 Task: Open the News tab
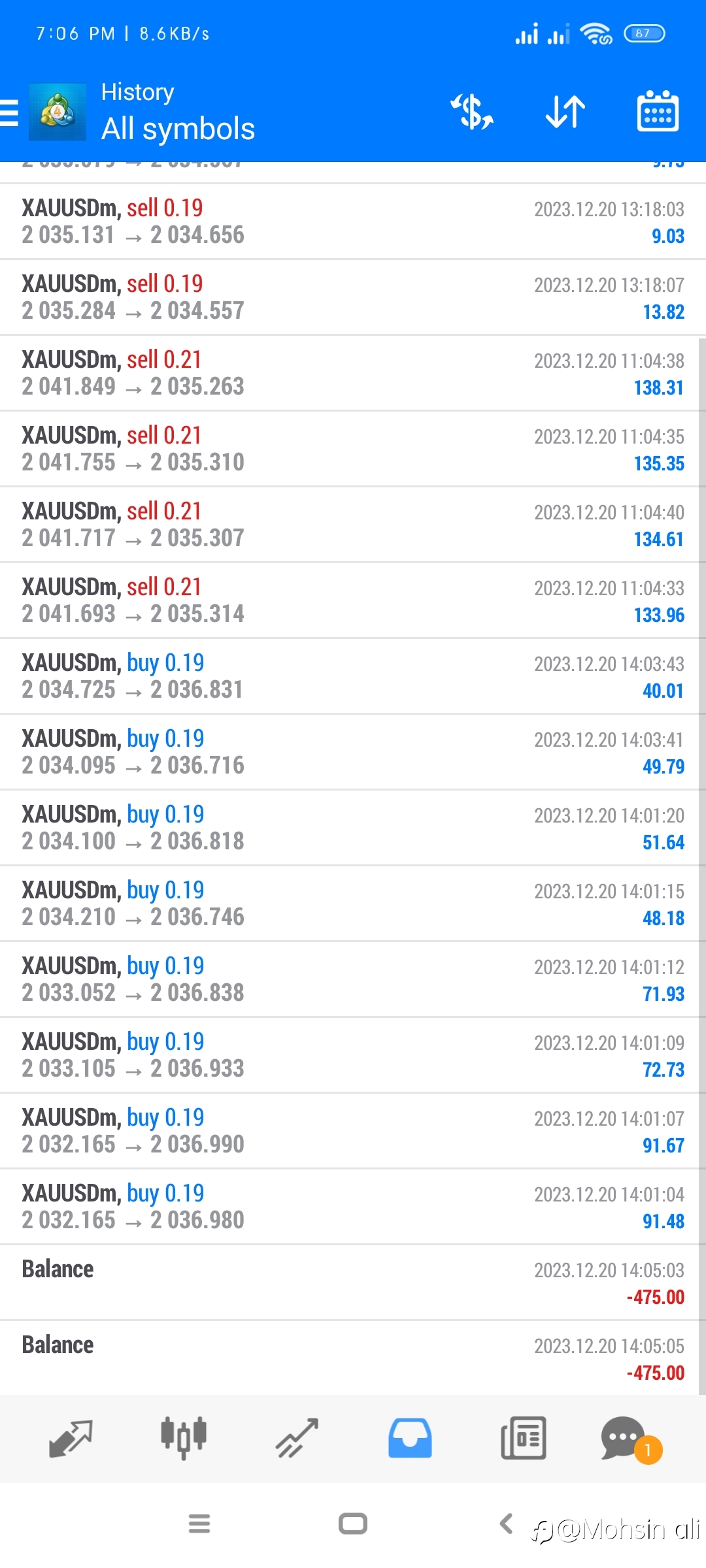[x=523, y=1439]
